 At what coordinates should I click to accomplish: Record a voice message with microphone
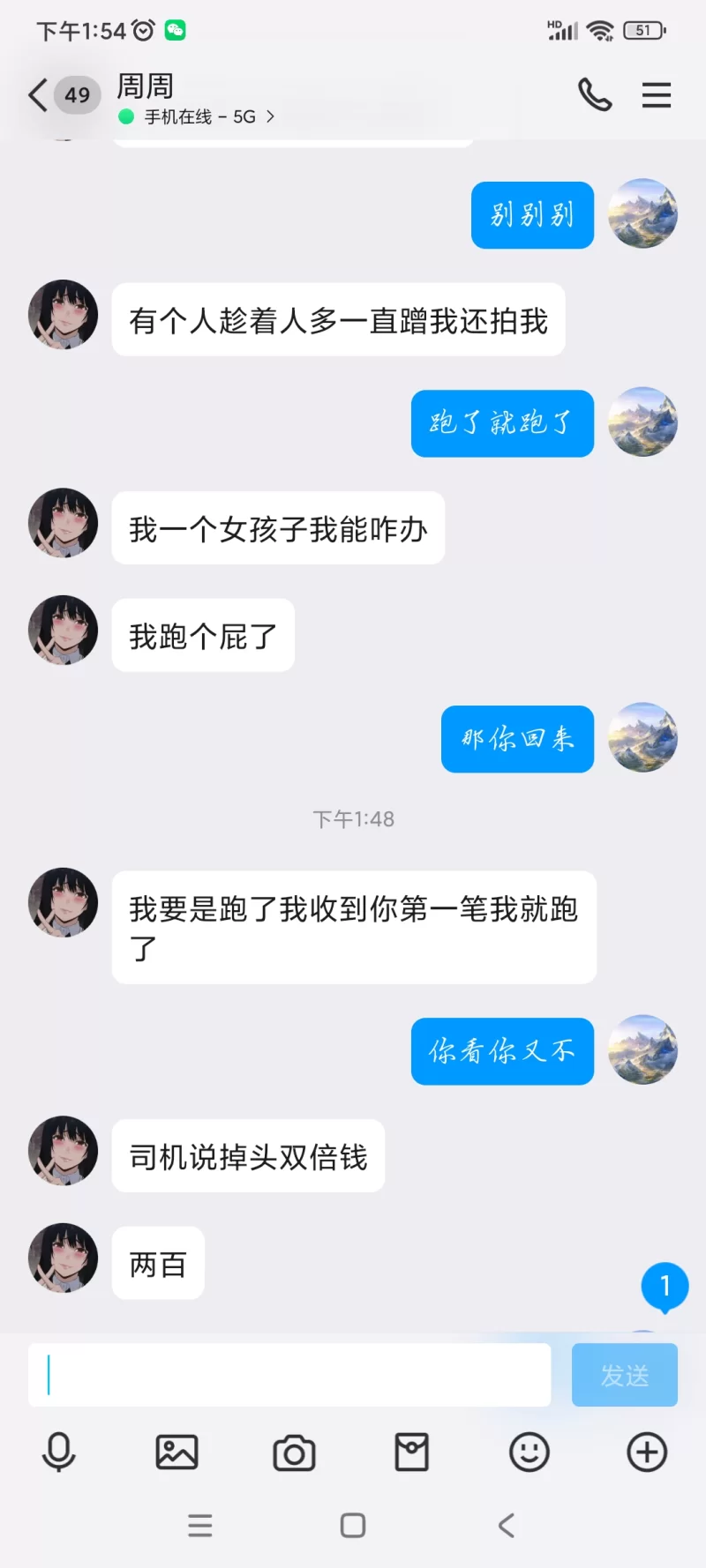coord(59,1452)
